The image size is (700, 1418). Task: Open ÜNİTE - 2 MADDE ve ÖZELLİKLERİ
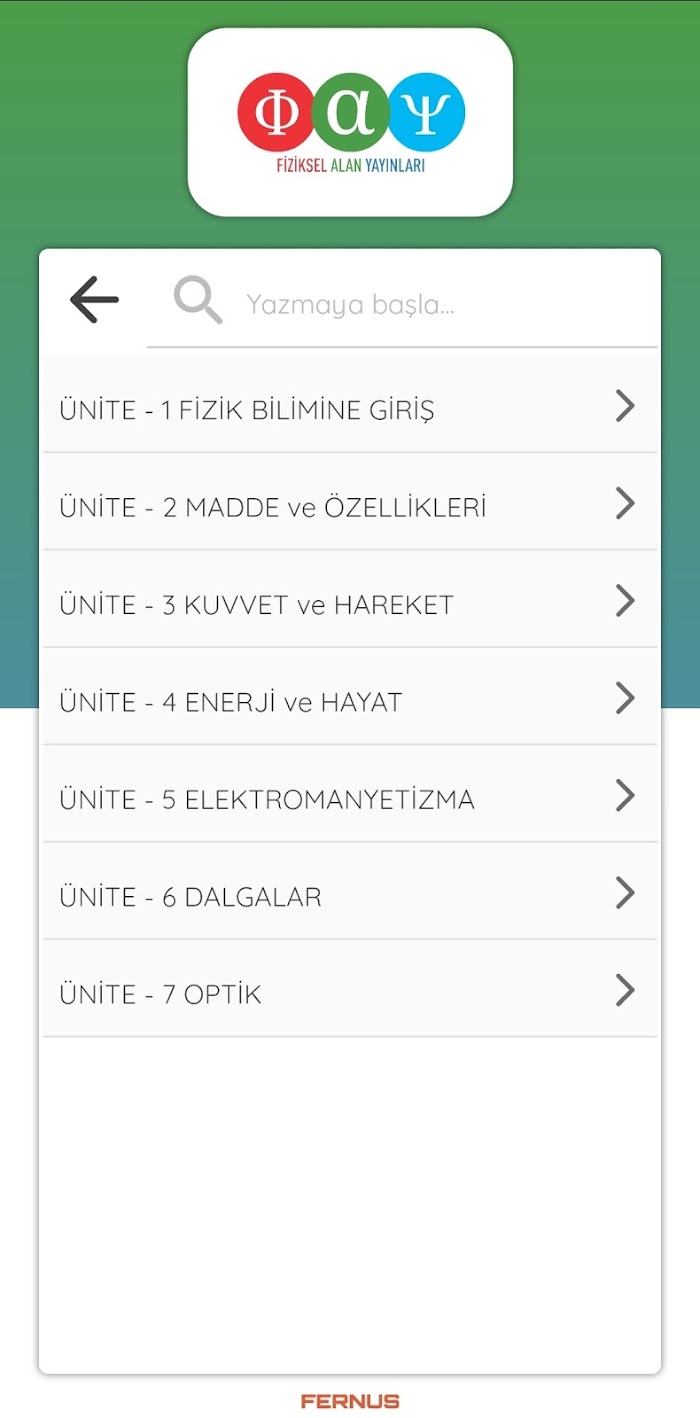(x=350, y=502)
